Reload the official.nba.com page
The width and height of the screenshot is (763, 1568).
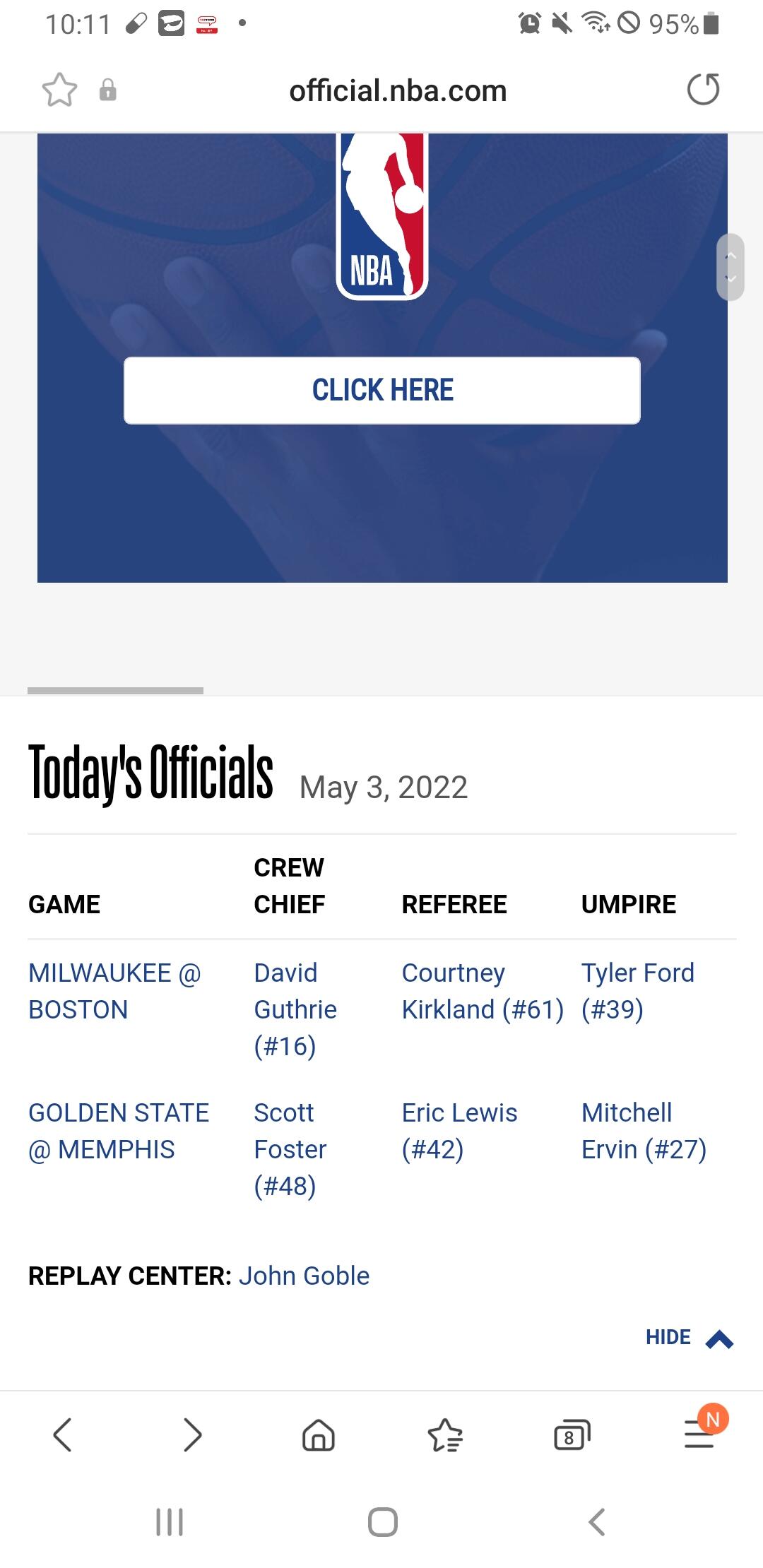click(703, 90)
